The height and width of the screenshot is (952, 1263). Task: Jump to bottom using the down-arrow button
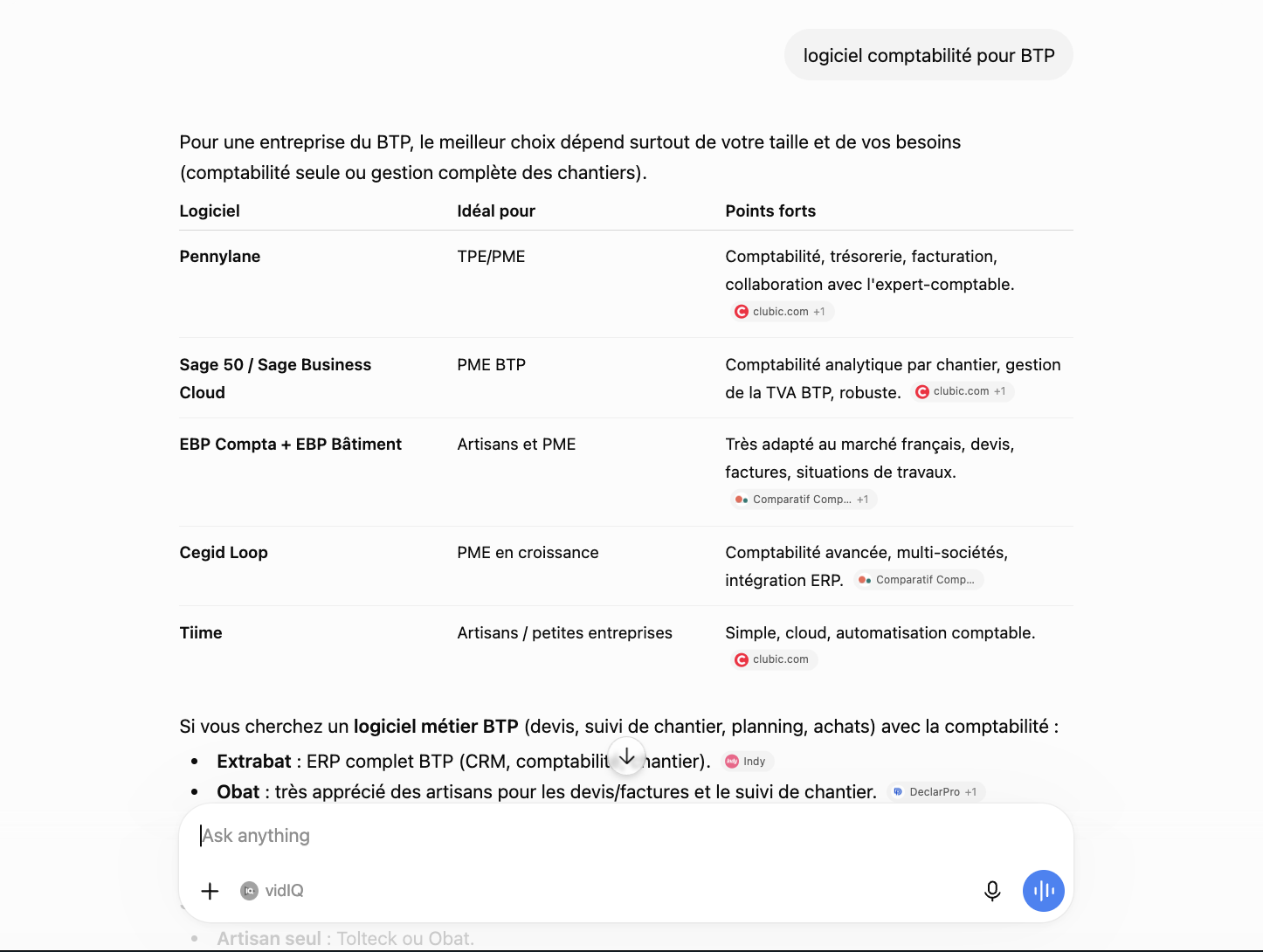coord(627,756)
